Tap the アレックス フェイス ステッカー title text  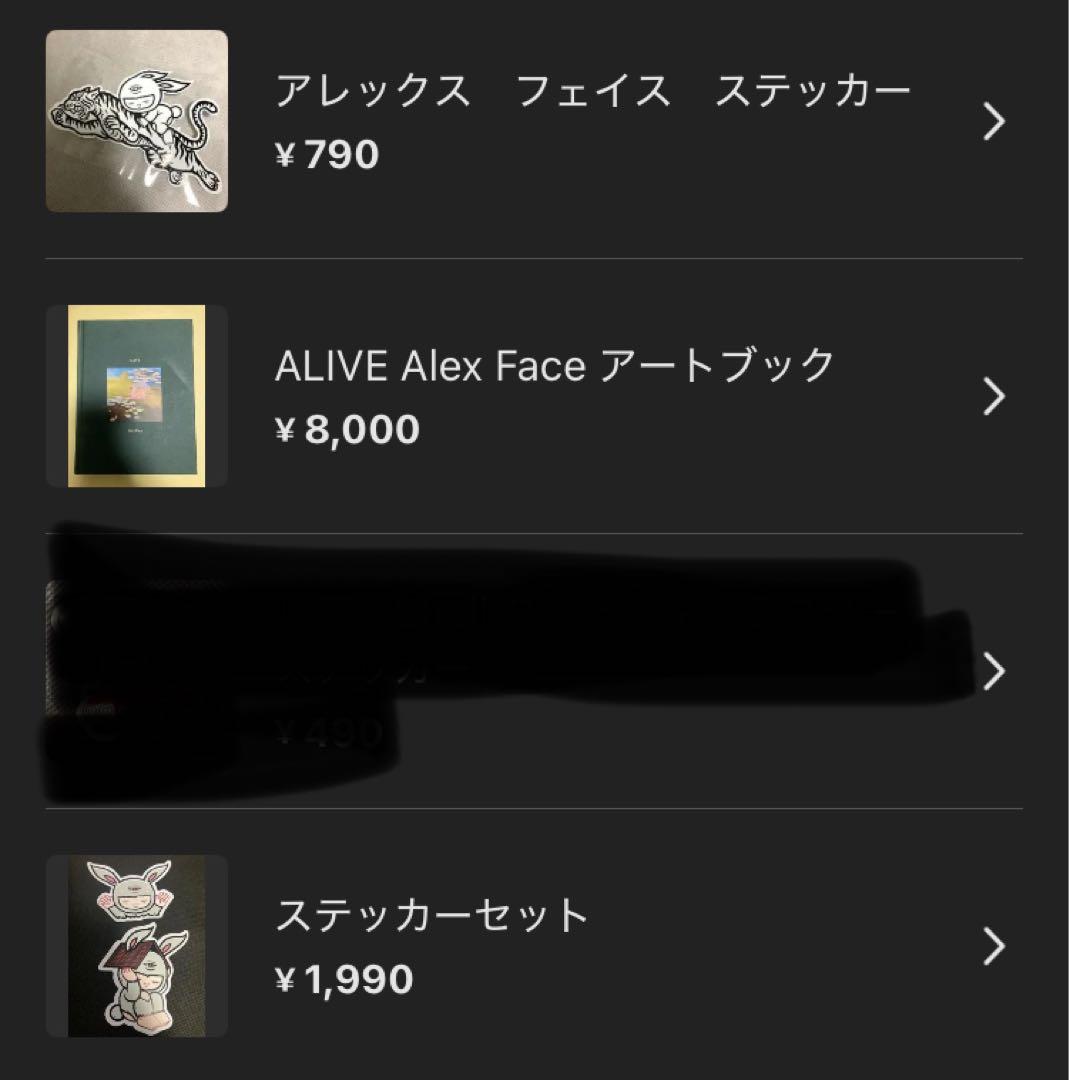coord(595,90)
